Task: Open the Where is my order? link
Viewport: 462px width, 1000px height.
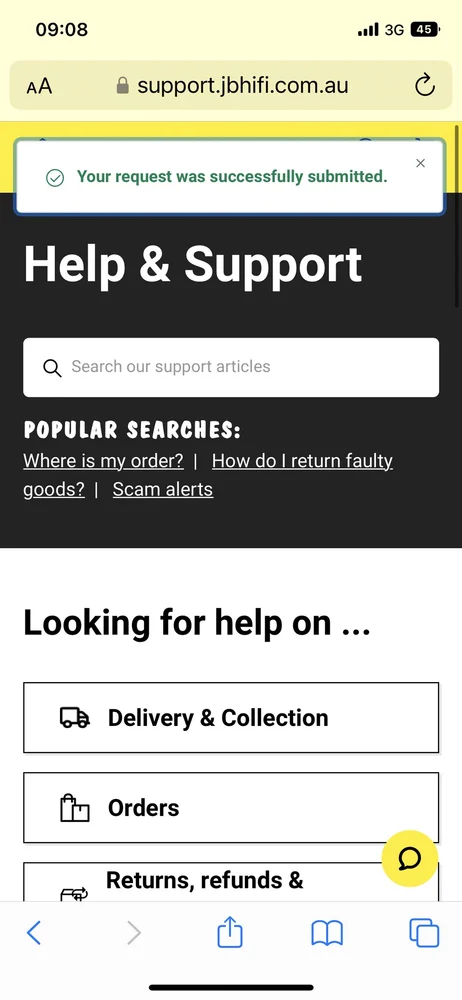Action: click(103, 460)
